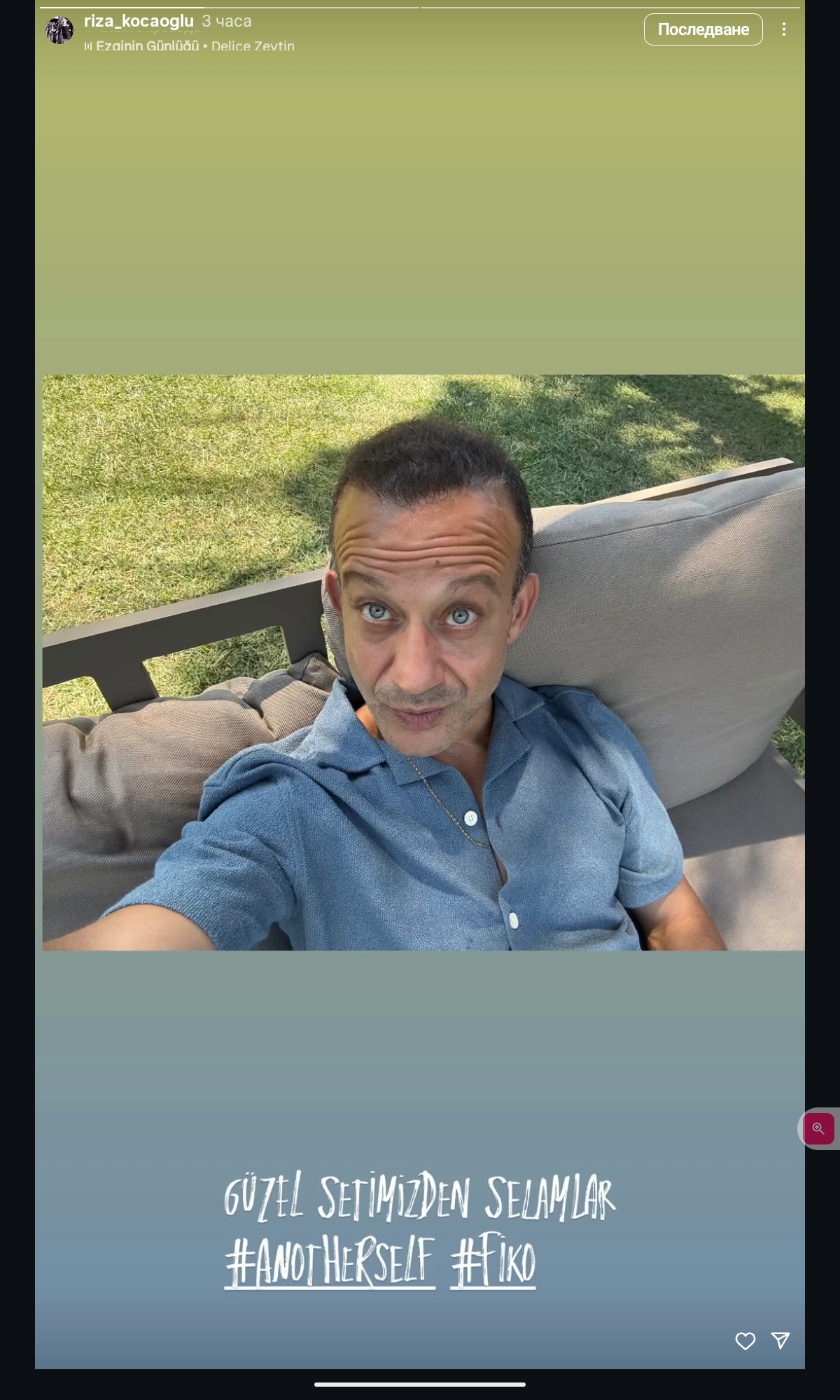Share the story via paper plane icon

780,1340
